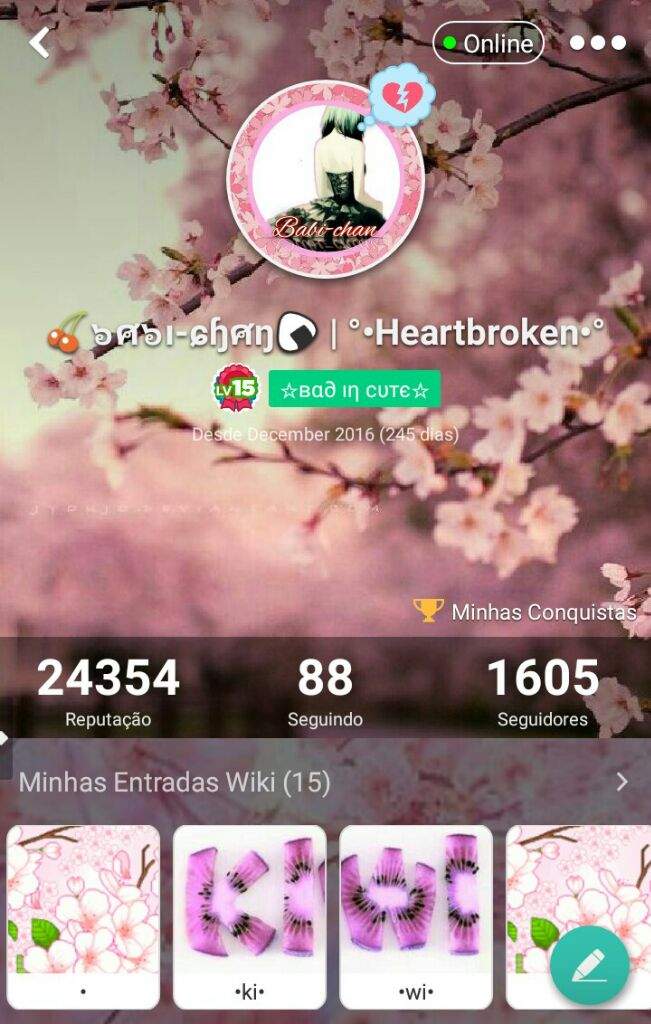This screenshot has height=1024, width=651.
Task: Open the 1605 Seguidores list
Action: (x=543, y=690)
